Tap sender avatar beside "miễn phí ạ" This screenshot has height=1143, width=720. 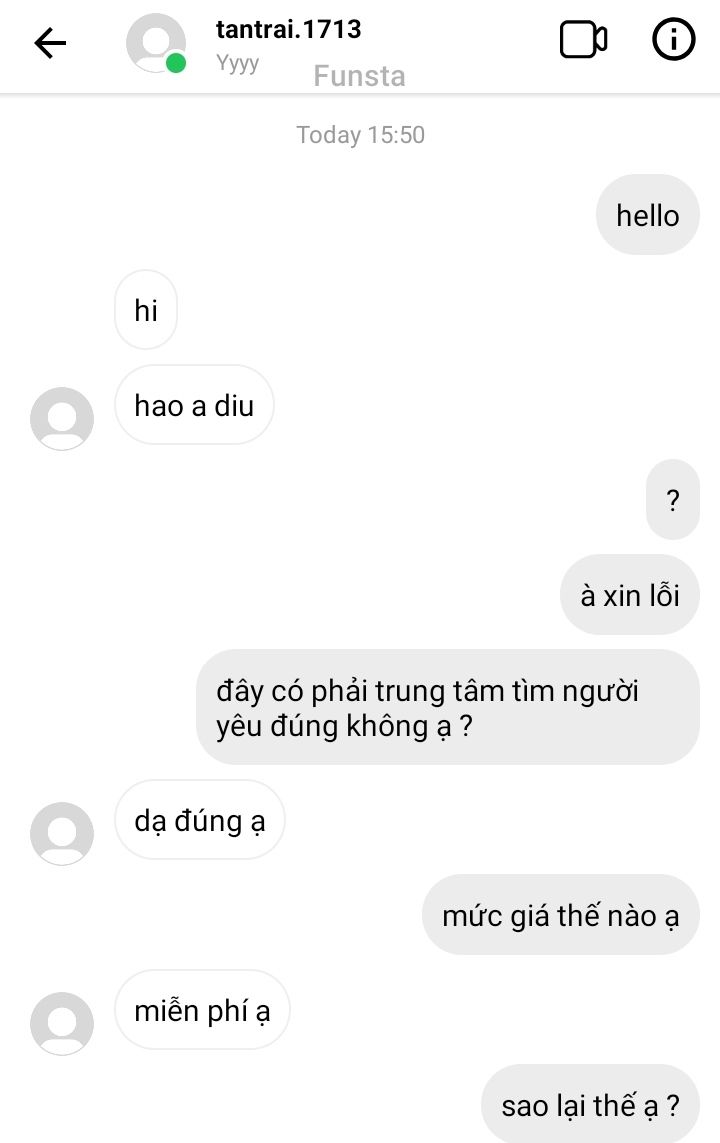tap(62, 1023)
